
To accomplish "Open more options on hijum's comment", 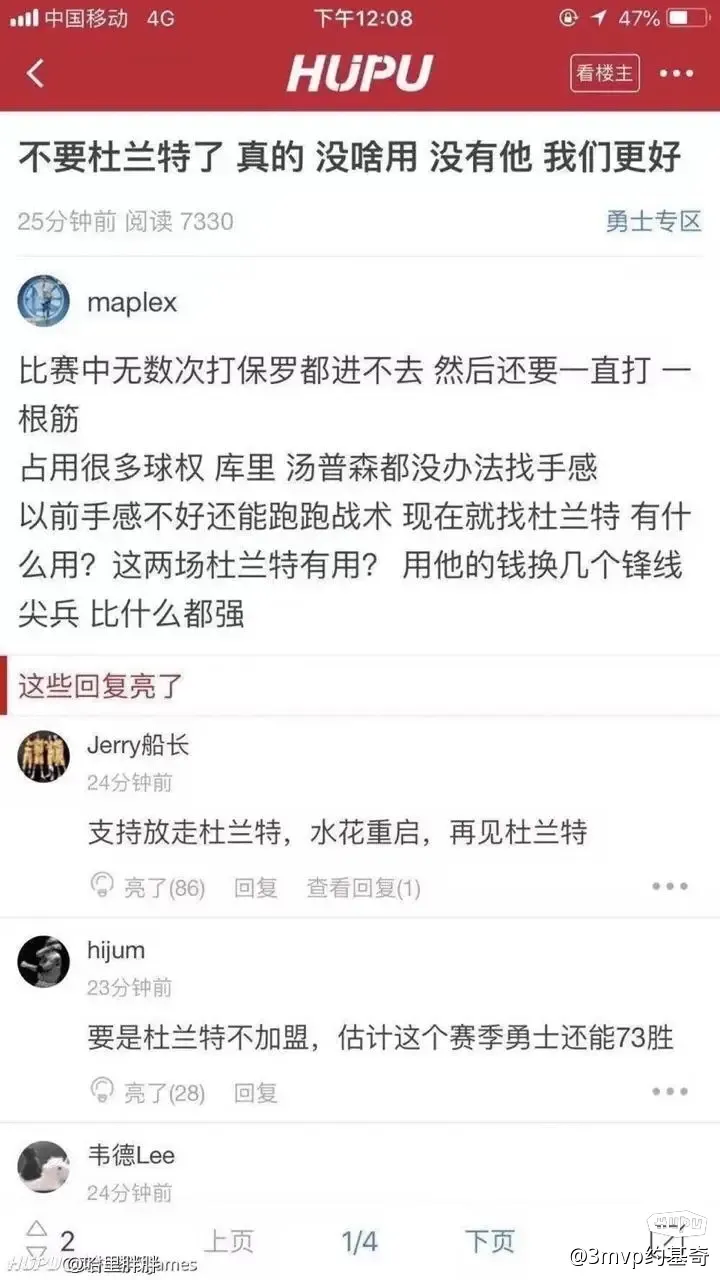I will 669,1091.
